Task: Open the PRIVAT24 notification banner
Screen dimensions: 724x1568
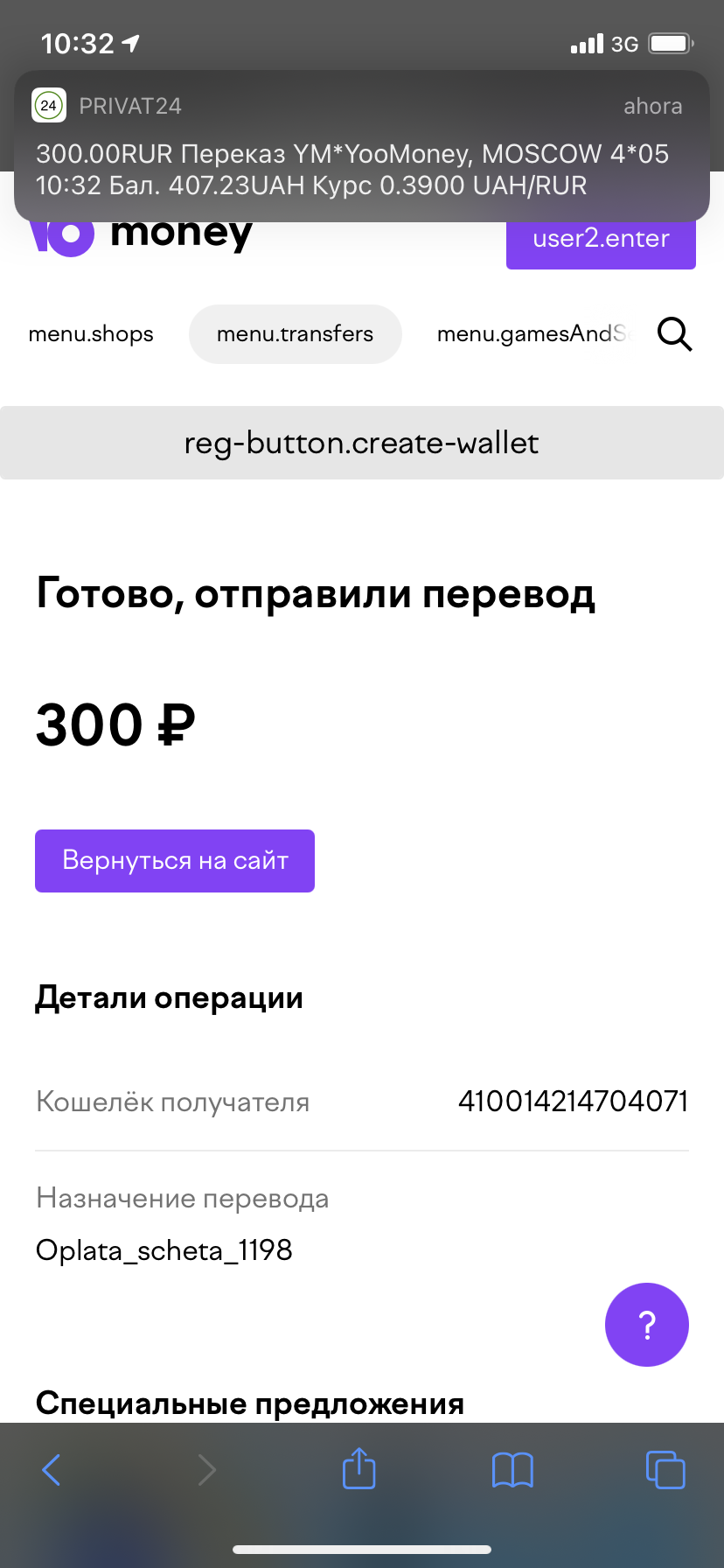Action: (362, 146)
